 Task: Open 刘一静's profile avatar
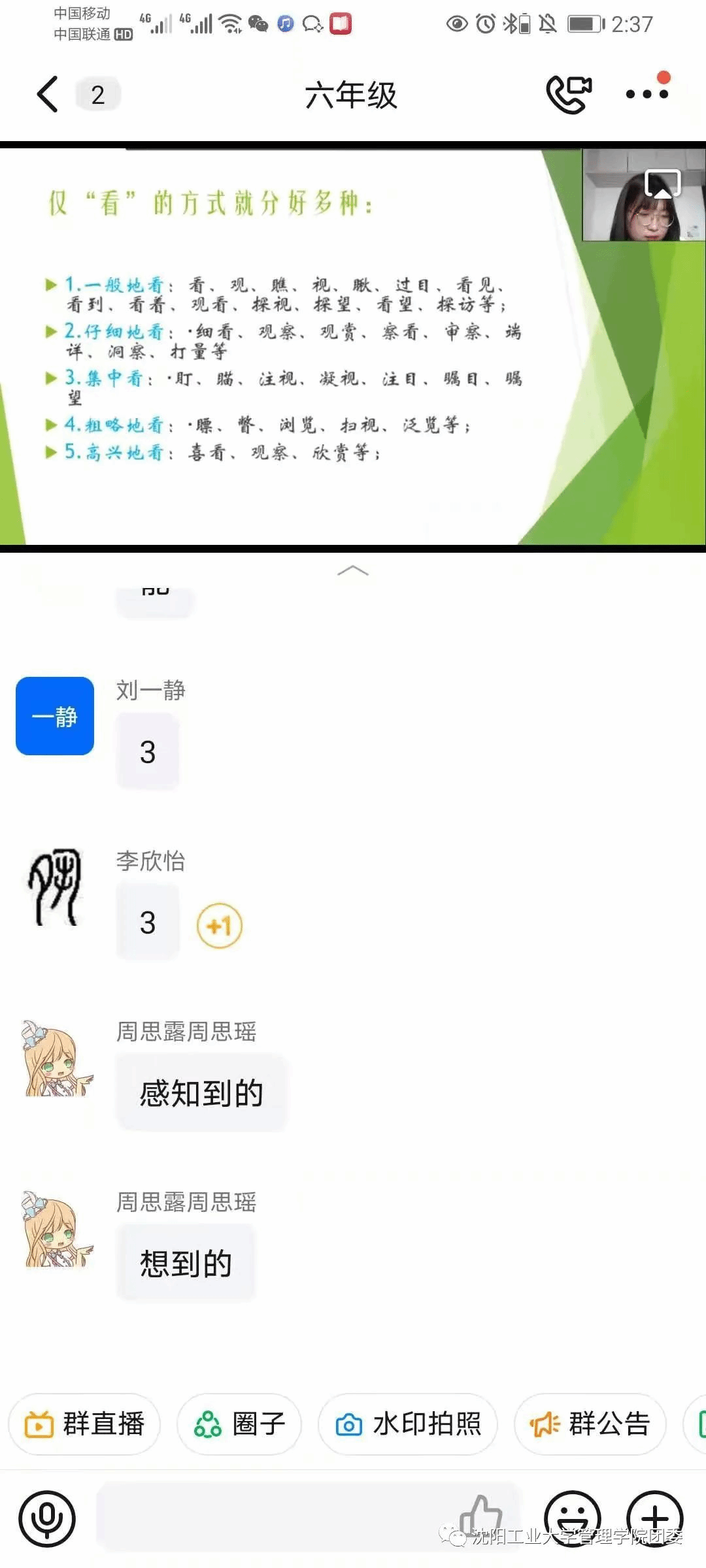coord(55,716)
